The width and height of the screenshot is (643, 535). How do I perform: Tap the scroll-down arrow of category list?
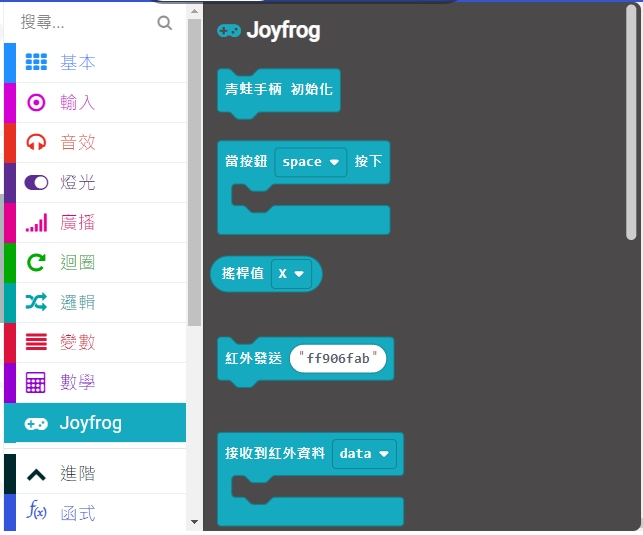pos(194,521)
